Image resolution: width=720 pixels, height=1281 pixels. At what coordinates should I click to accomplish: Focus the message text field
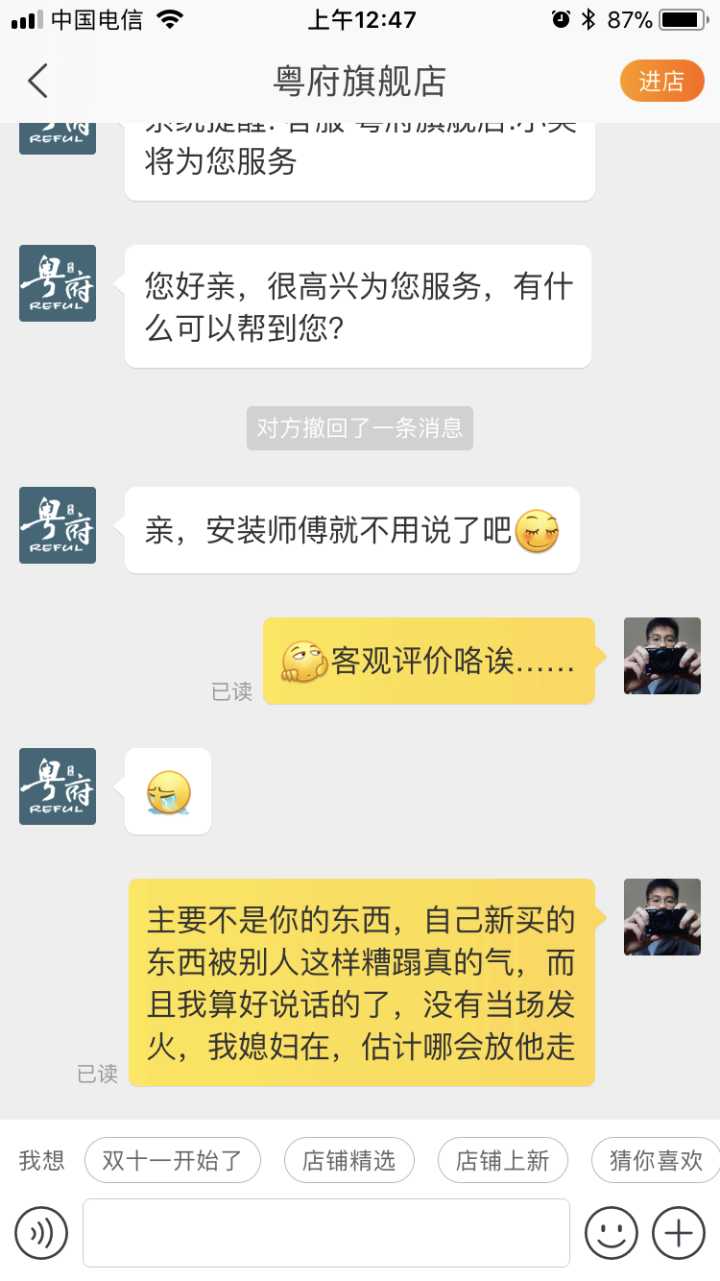[326, 1233]
